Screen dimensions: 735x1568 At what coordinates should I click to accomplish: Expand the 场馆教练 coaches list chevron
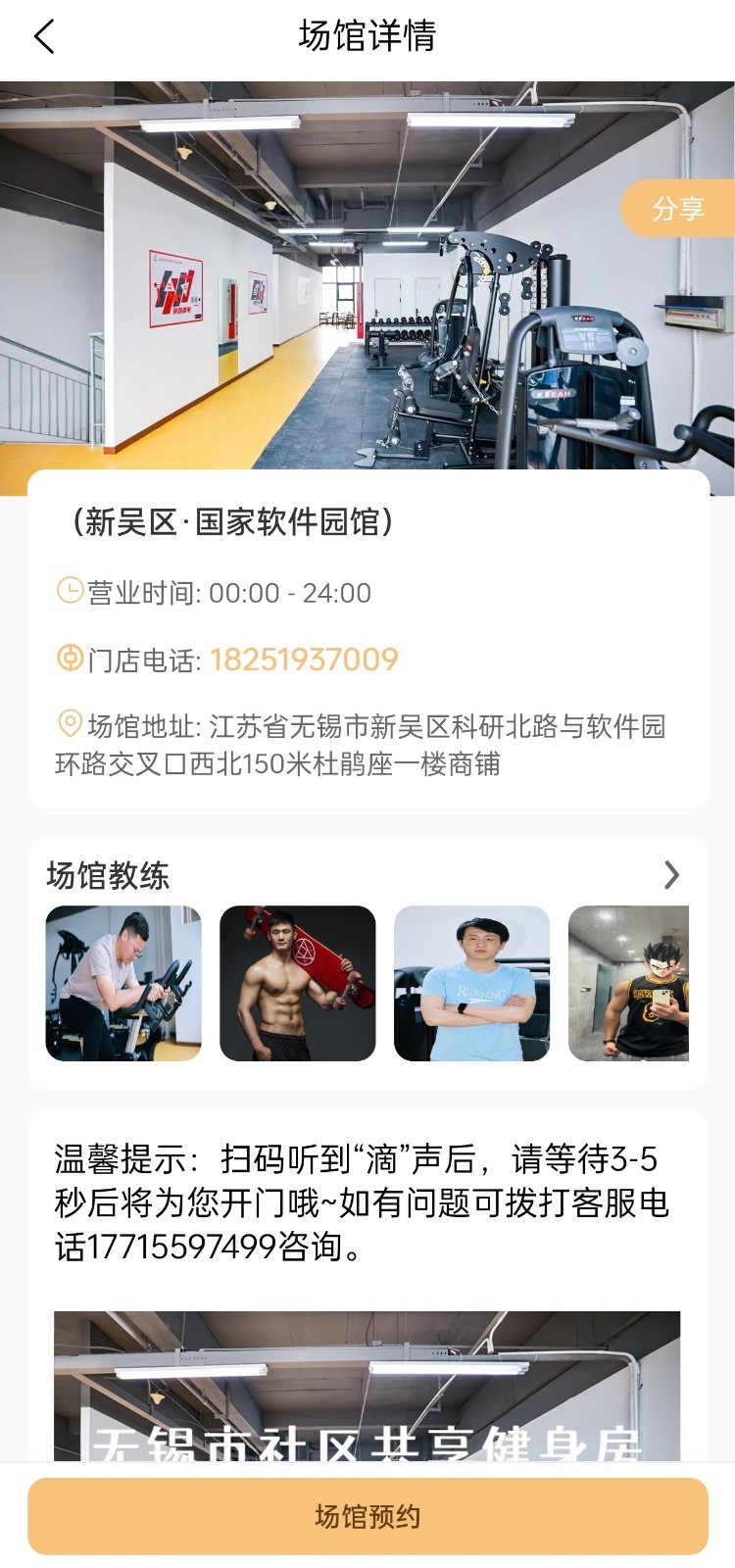(671, 874)
